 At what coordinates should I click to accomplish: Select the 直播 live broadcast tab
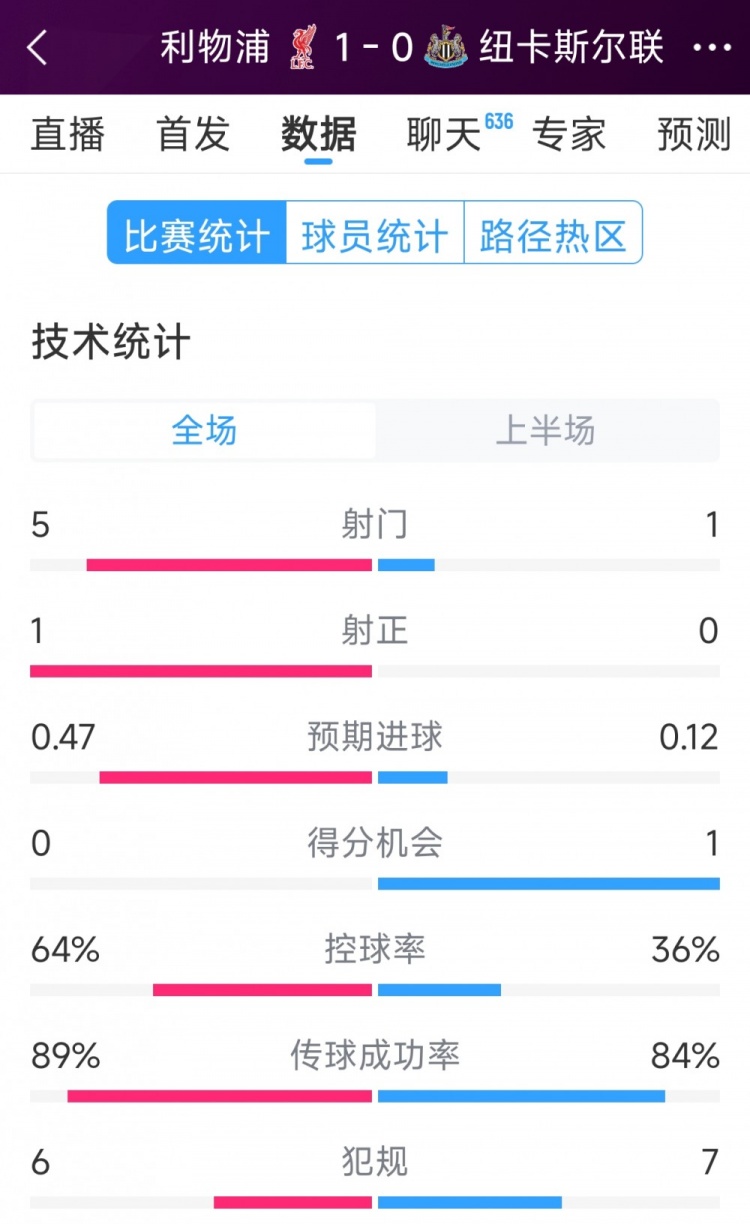(x=68, y=135)
